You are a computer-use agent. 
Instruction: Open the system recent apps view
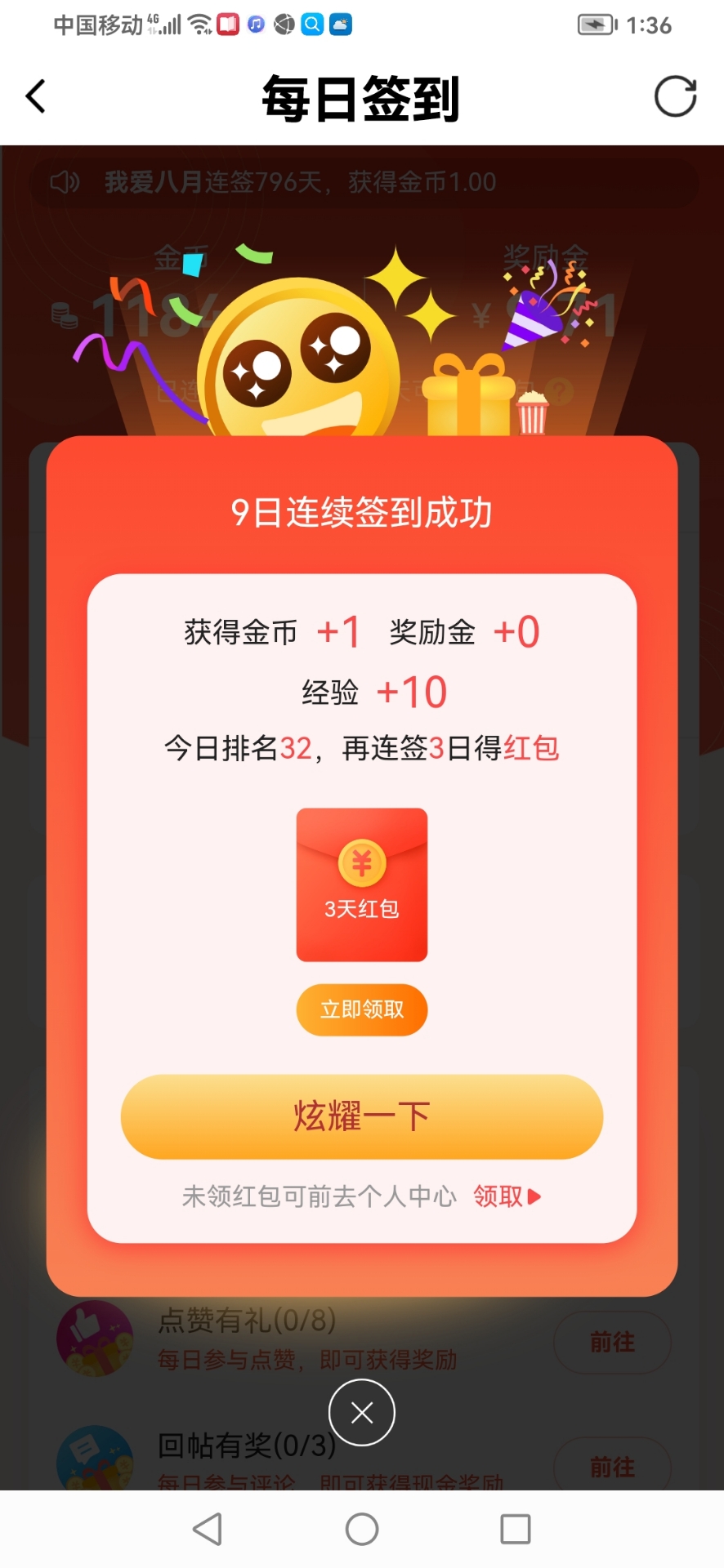pos(515,1529)
